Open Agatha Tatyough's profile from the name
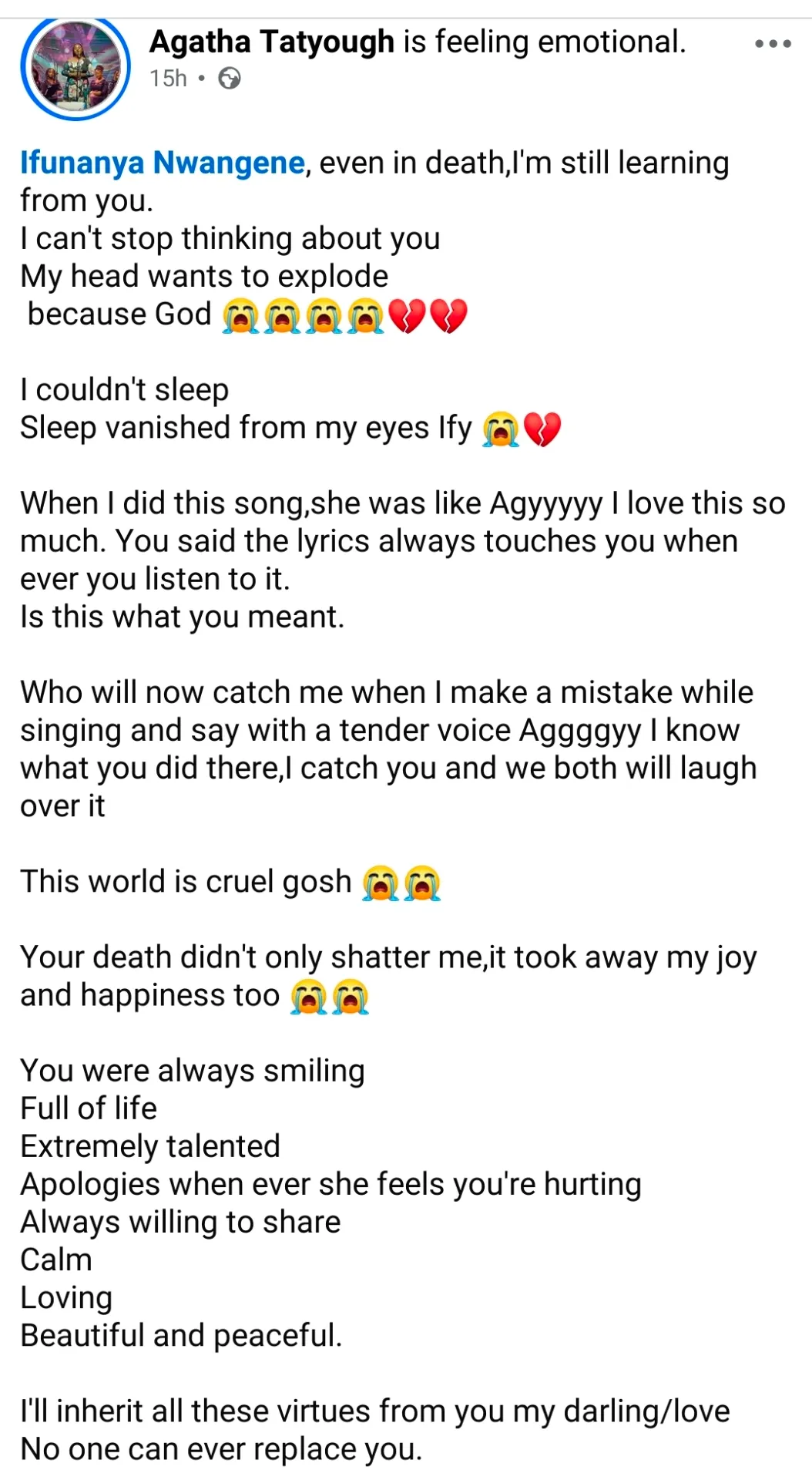This screenshot has height=1480, width=812. (x=272, y=42)
